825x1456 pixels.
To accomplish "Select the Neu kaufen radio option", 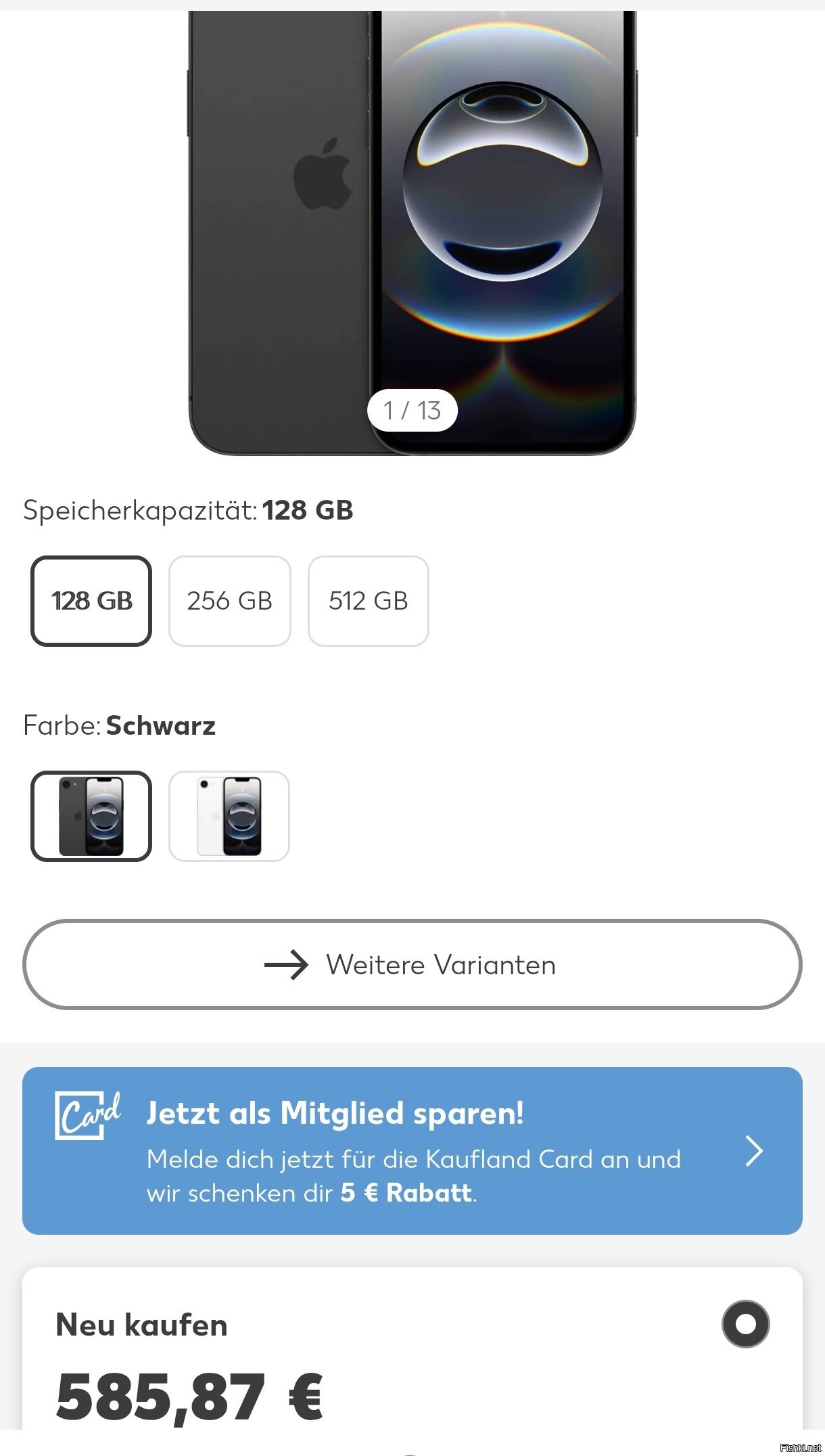I will [x=745, y=1324].
